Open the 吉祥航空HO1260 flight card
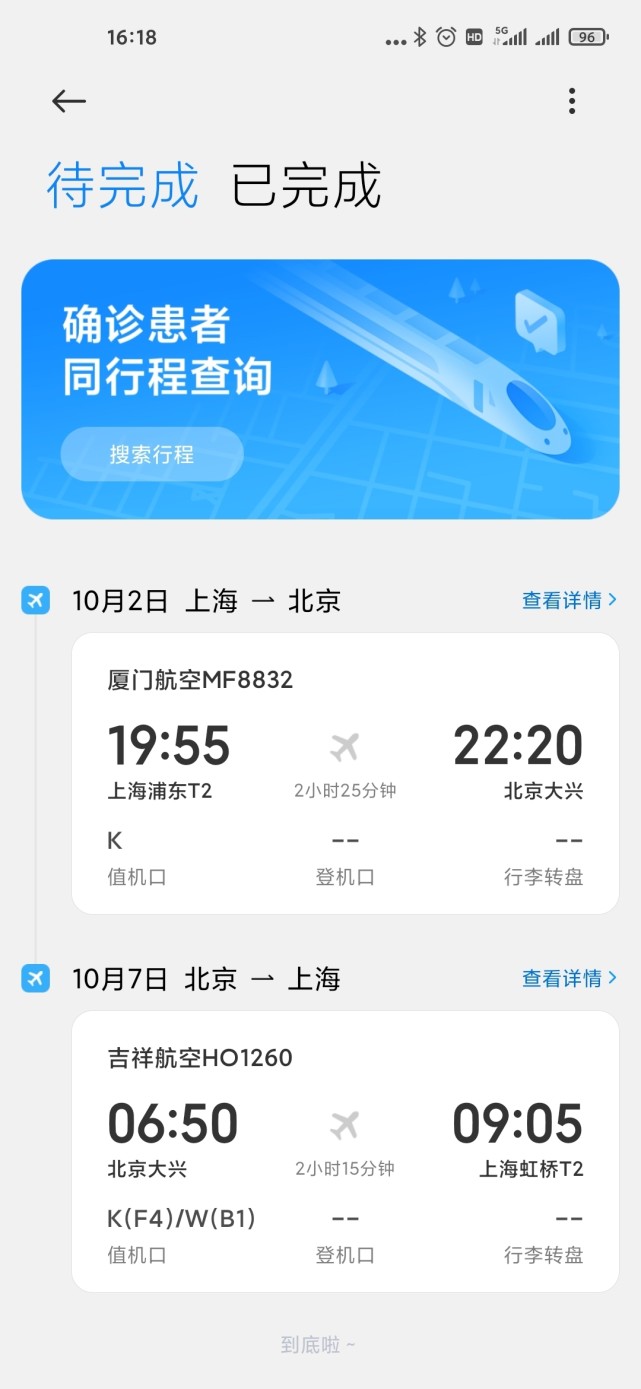This screenshot has height=1389, width=641. pos(345,1151)
